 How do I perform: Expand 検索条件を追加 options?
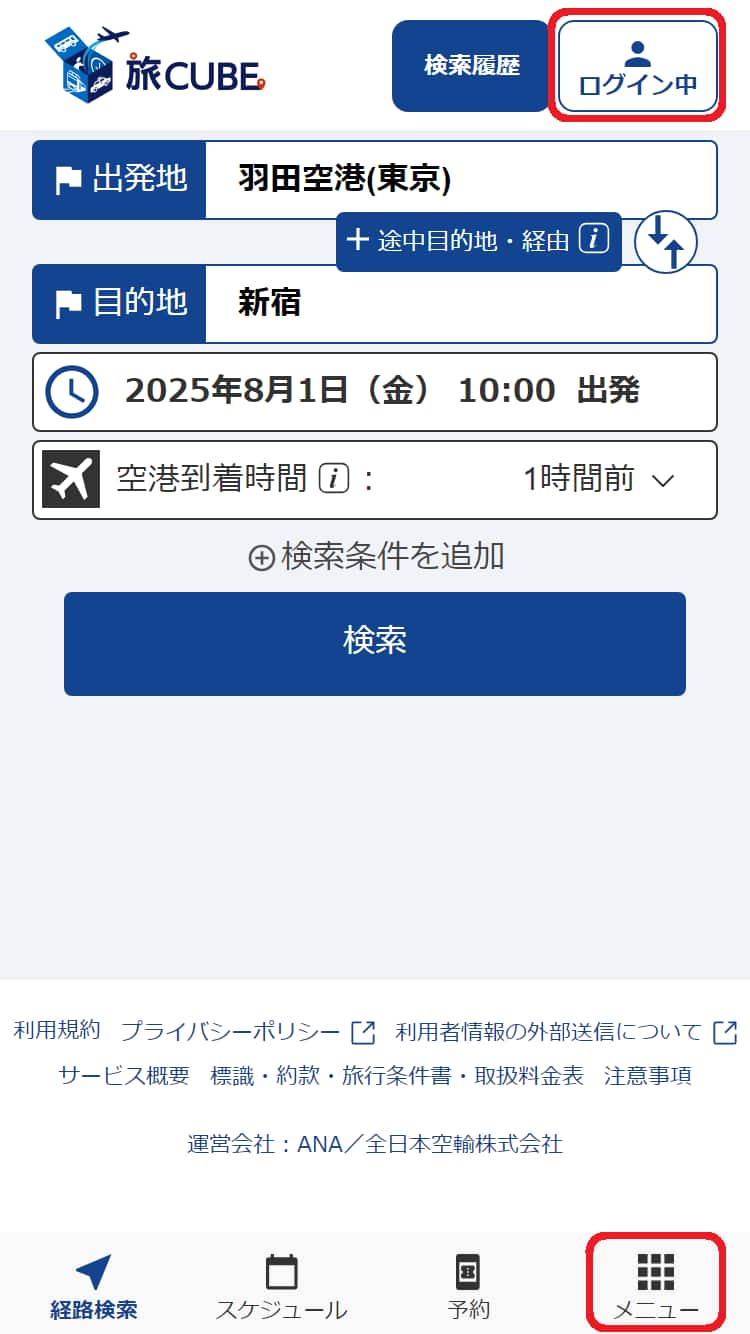[375, 556]
